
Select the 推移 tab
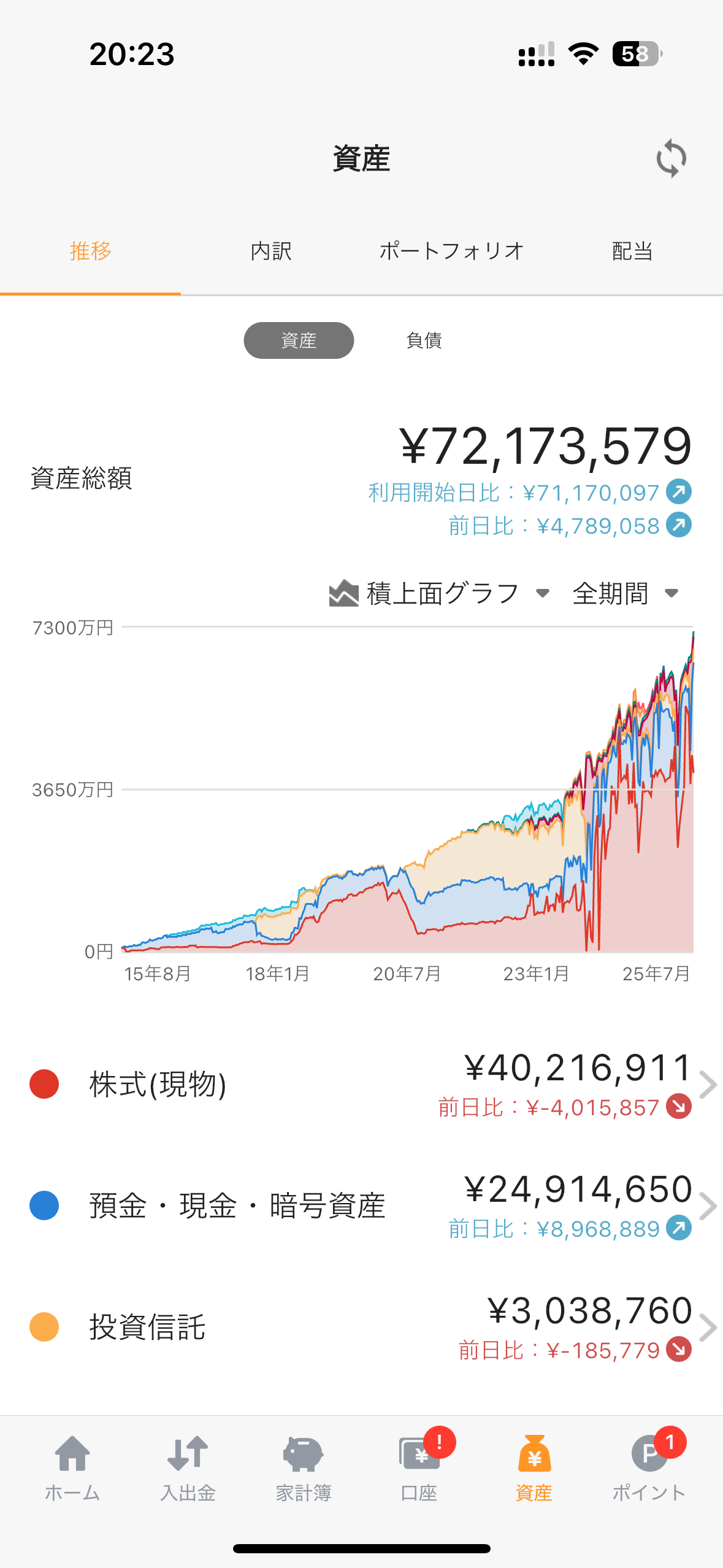pos(91,251)
